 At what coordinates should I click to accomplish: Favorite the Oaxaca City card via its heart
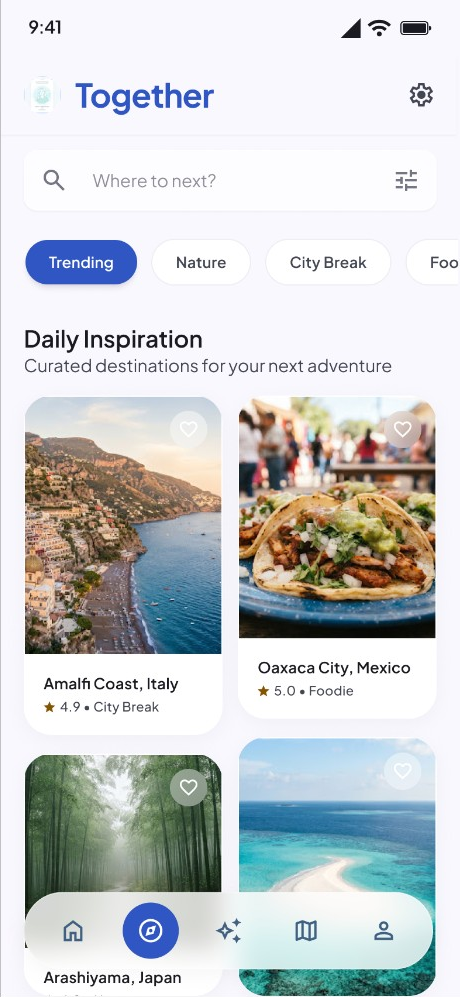tap(402, 430)
